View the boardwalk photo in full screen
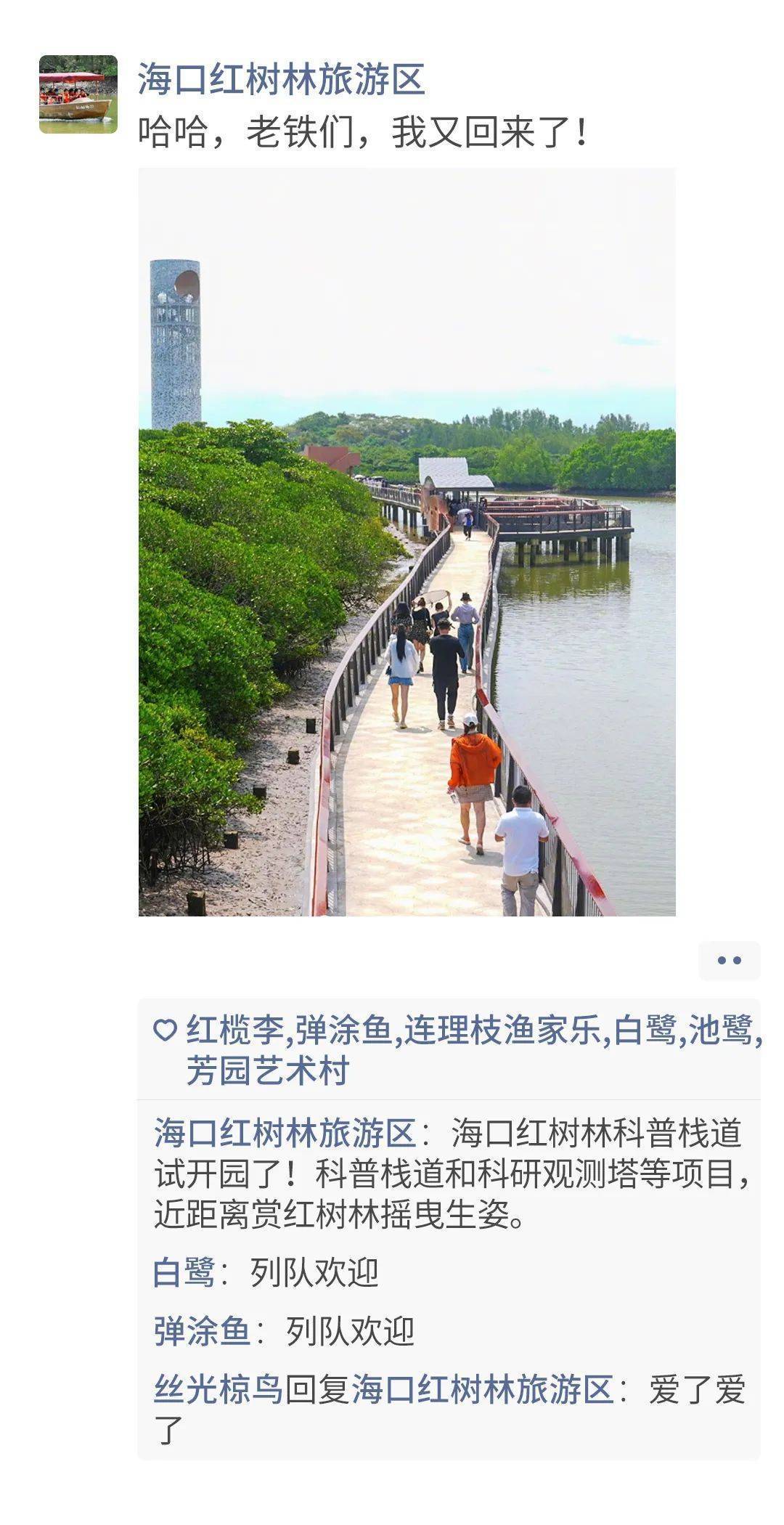 (407, 541)
